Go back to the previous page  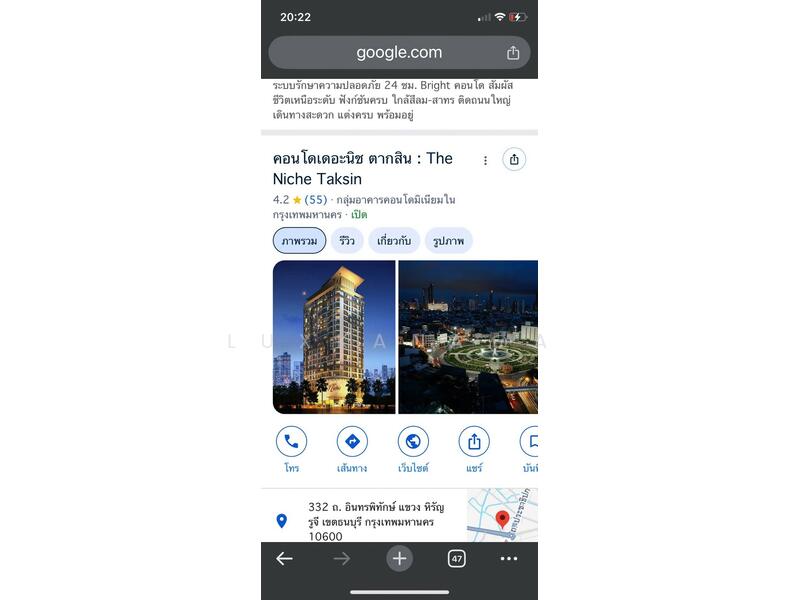284,559
